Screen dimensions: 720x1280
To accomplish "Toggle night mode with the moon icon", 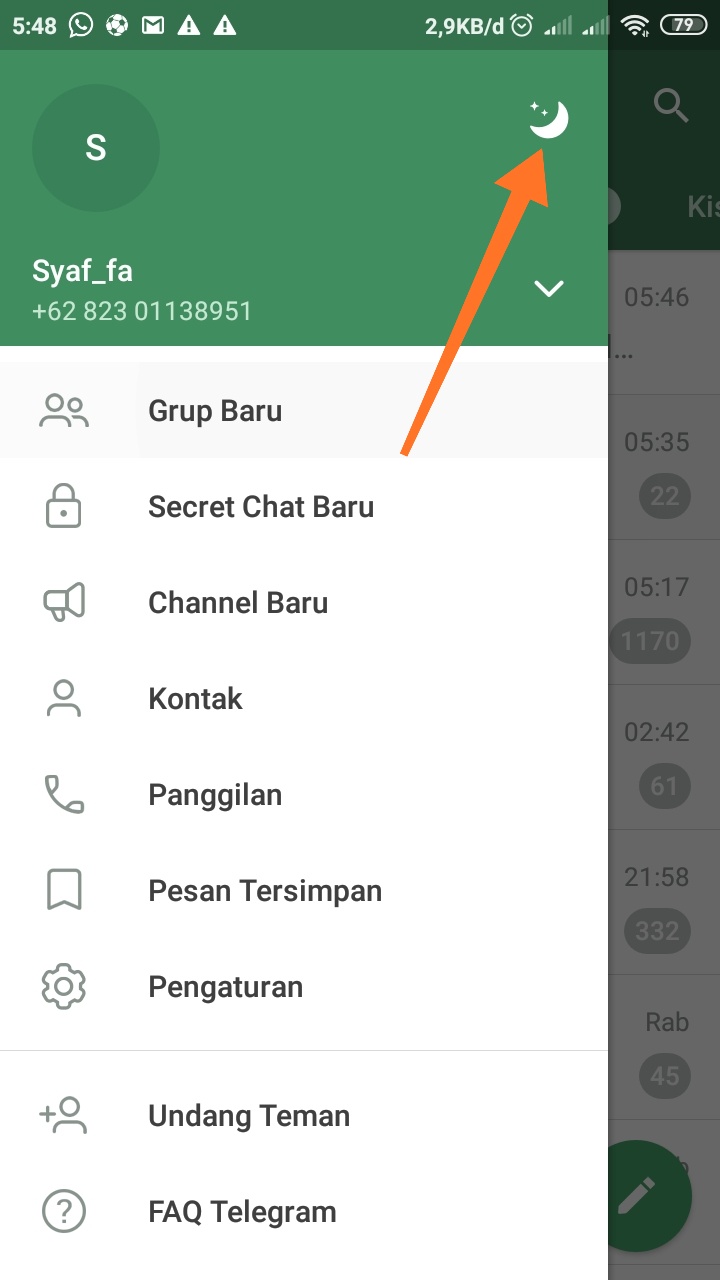I will [549, 119].
